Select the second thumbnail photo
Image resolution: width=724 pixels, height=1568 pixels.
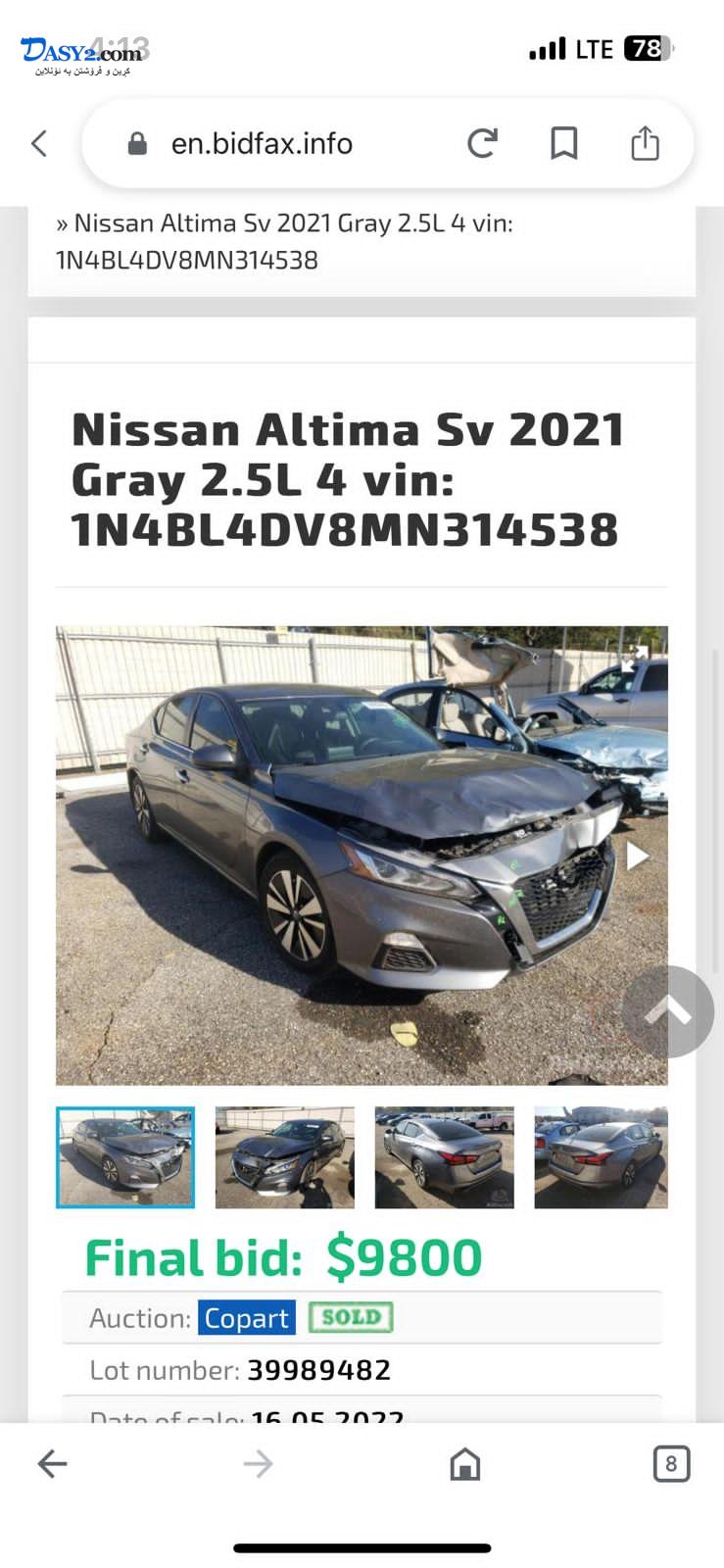[285, 1157]
